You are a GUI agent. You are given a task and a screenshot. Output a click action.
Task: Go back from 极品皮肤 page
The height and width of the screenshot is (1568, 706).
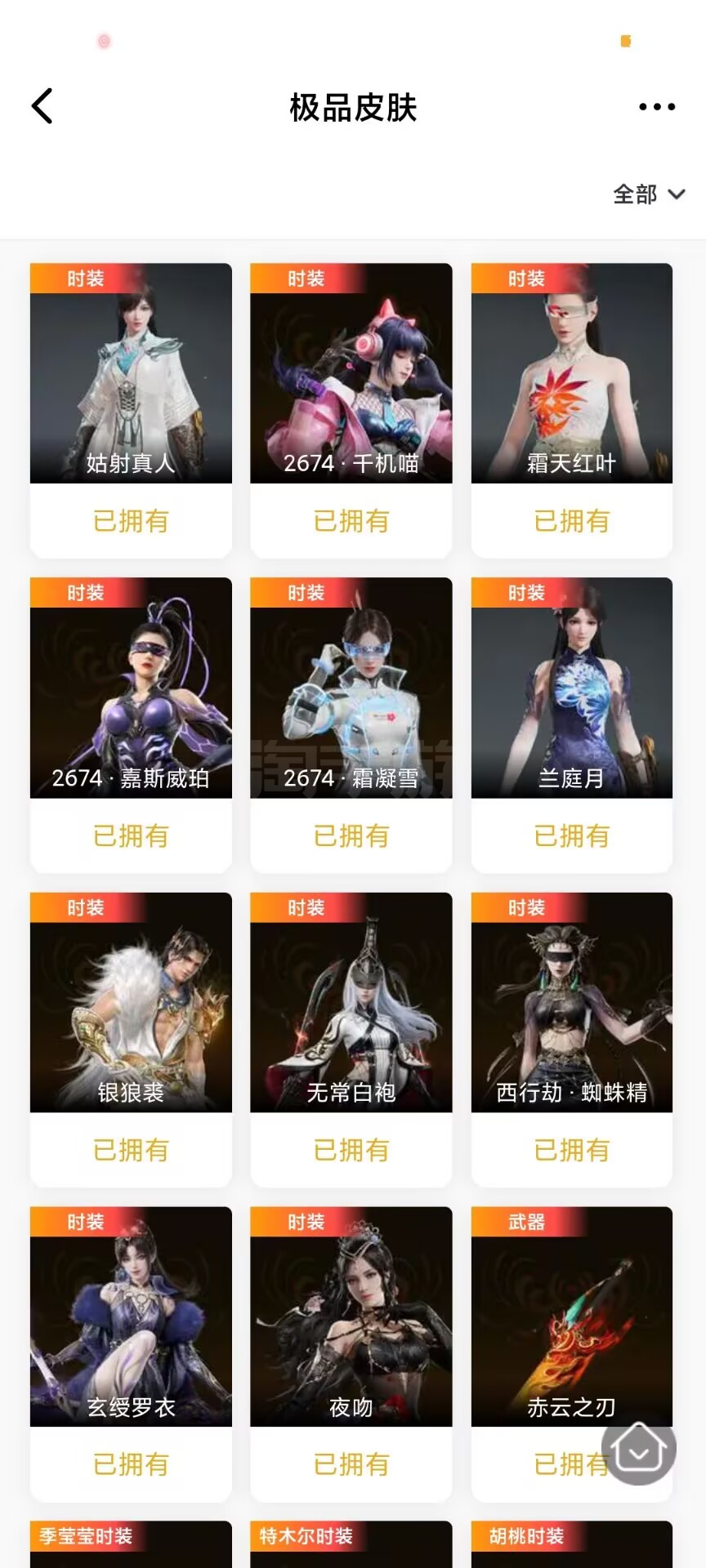pyautogui.click(x=42, y=106)
